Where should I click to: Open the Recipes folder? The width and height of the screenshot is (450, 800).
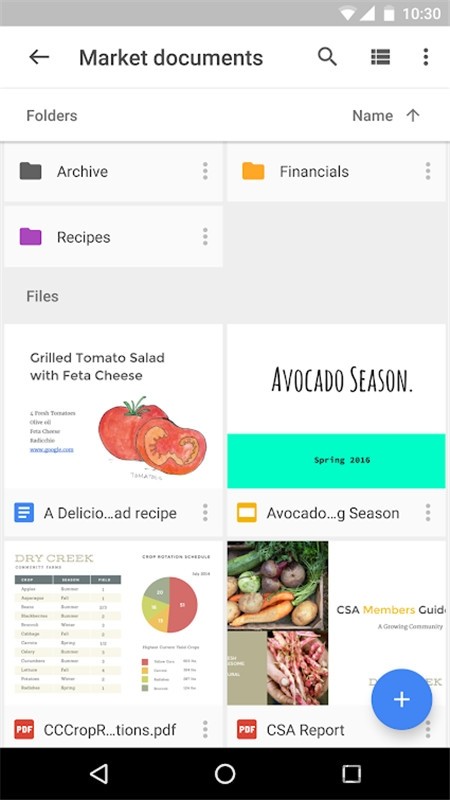tap(113, 237)
